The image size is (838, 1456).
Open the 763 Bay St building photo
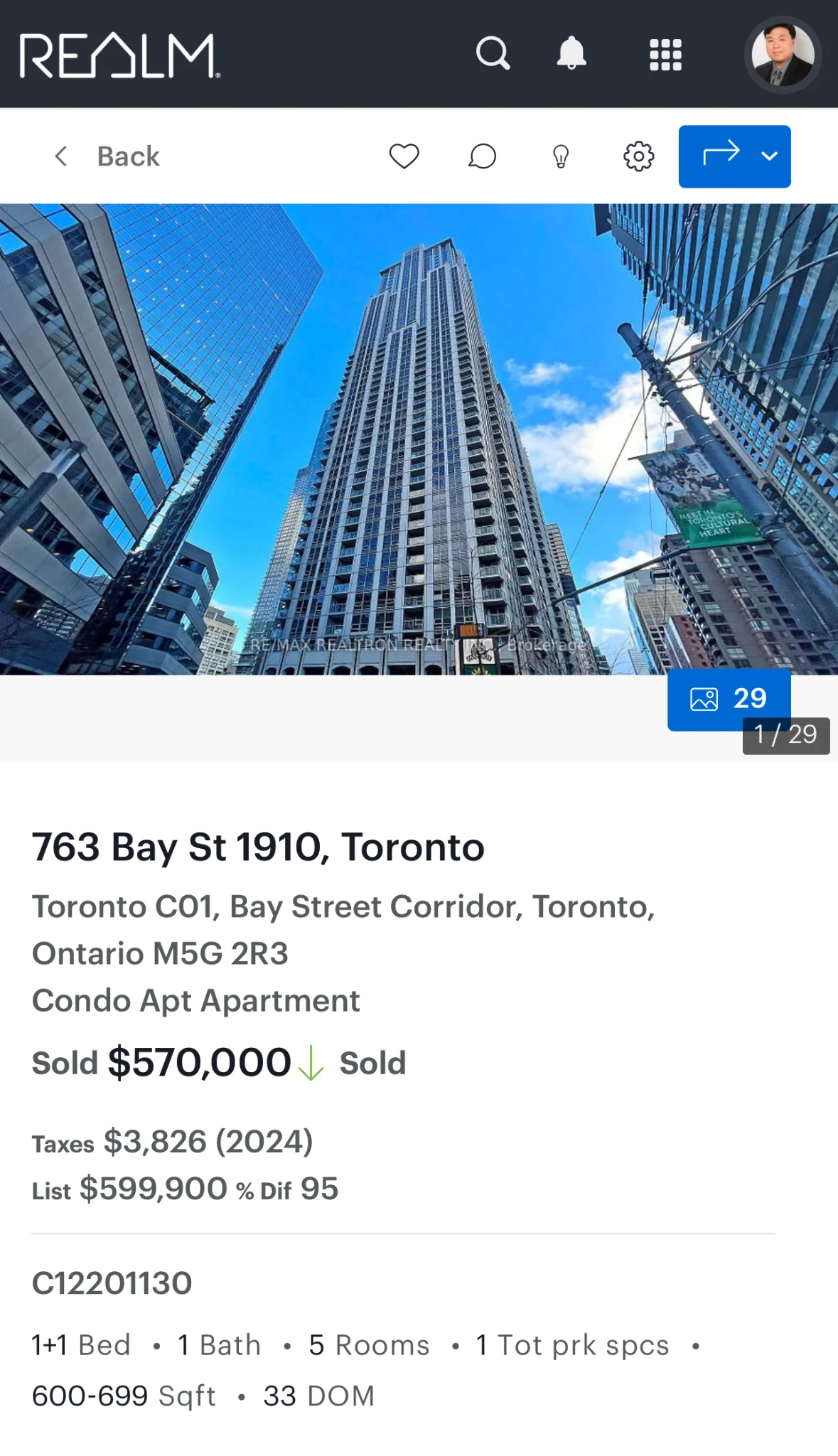pos(419,439)
